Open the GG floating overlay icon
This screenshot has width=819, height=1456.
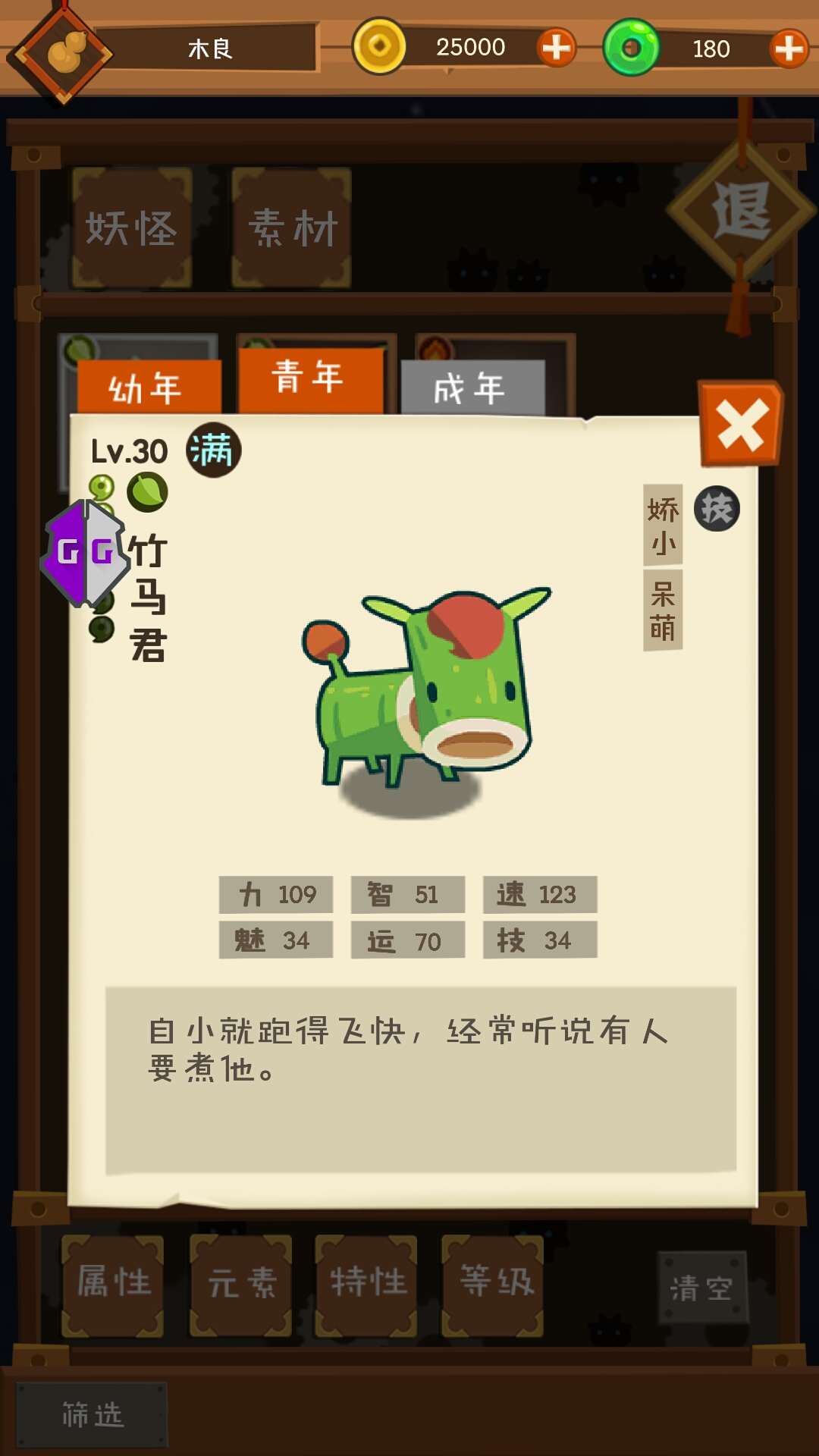click(x=84, y=552)
